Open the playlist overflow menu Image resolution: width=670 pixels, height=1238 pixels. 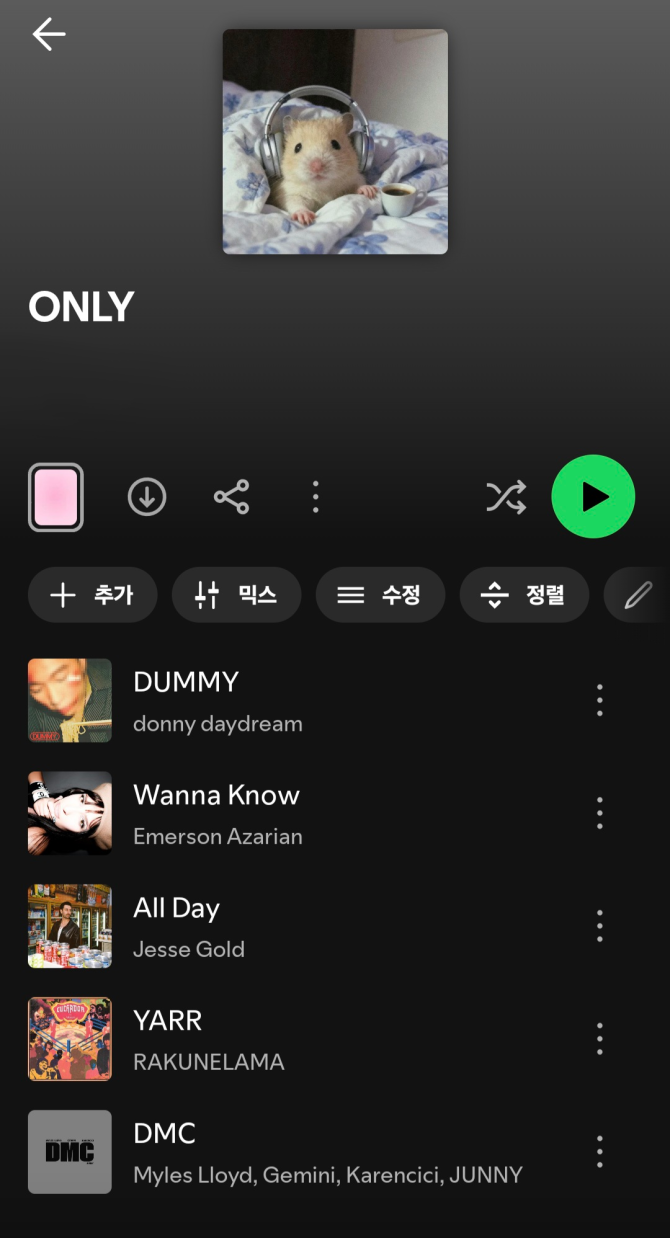pyautogui.click(x=316, y=497)
